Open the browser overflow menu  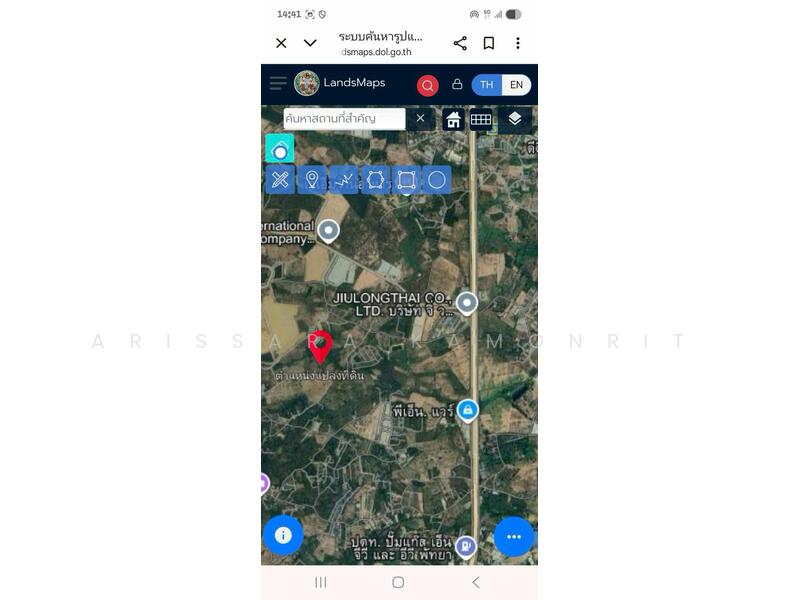(x=517, y=43)
